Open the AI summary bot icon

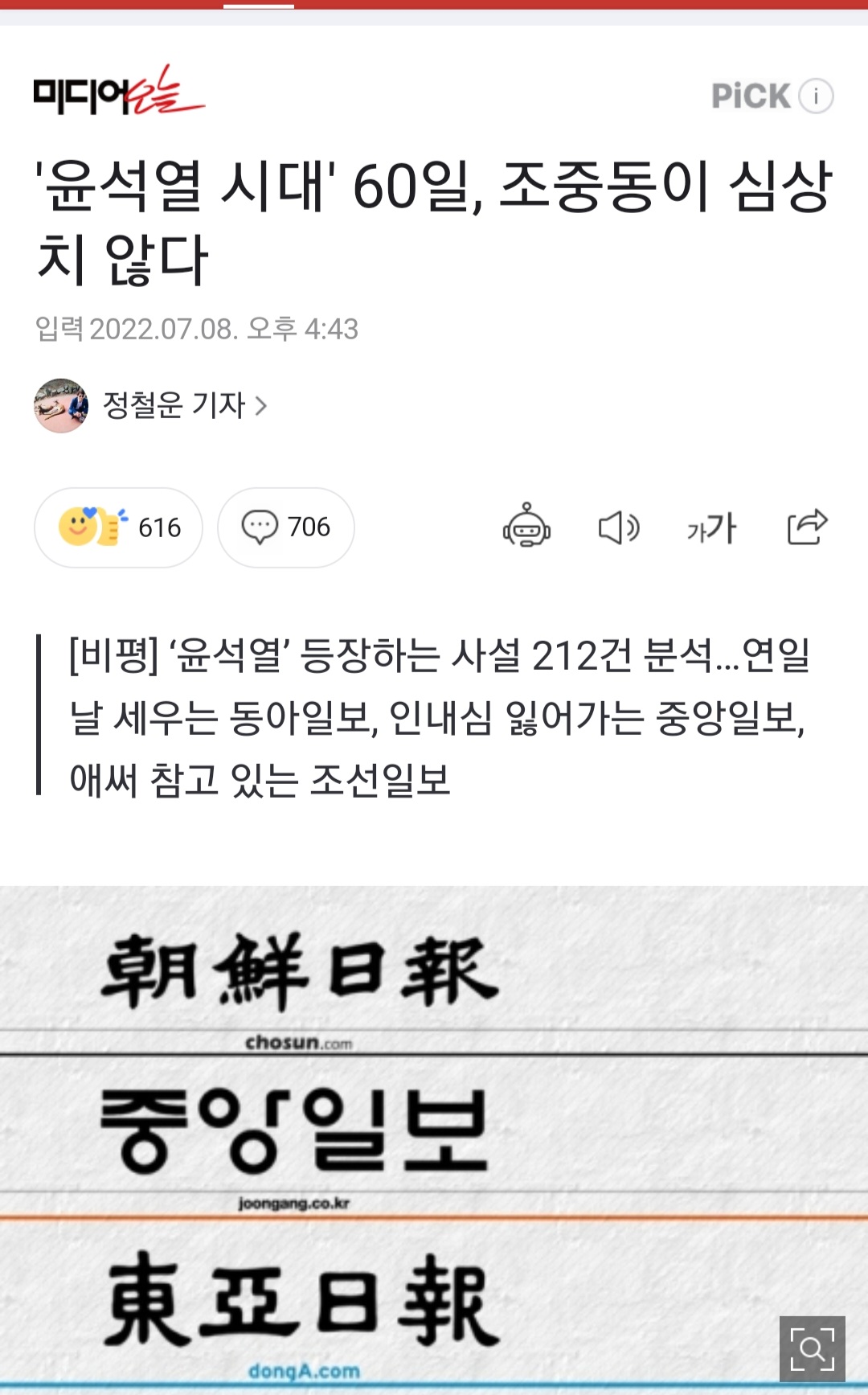526,527
